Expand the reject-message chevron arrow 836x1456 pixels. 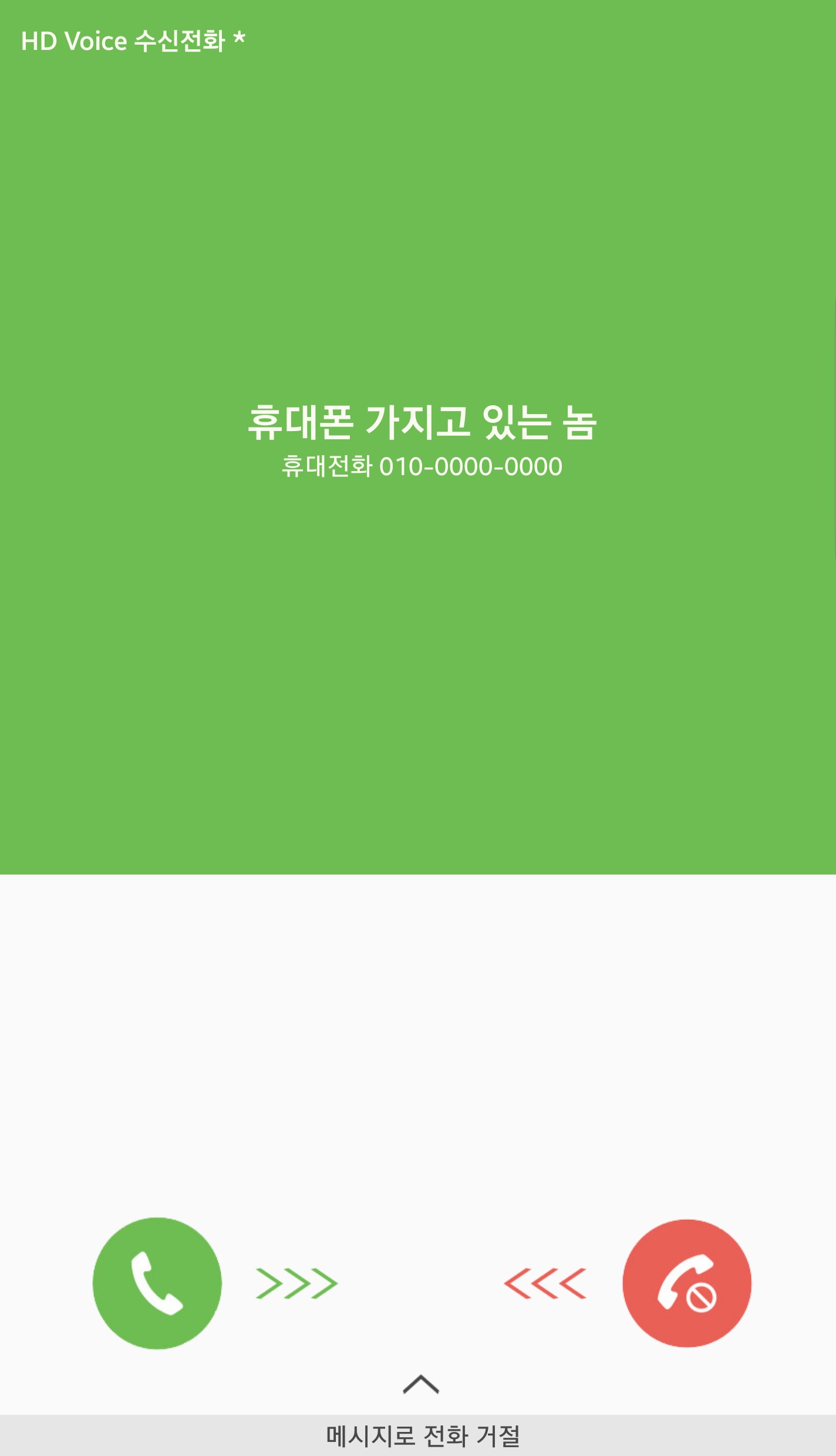click(x=421, y=1384)
